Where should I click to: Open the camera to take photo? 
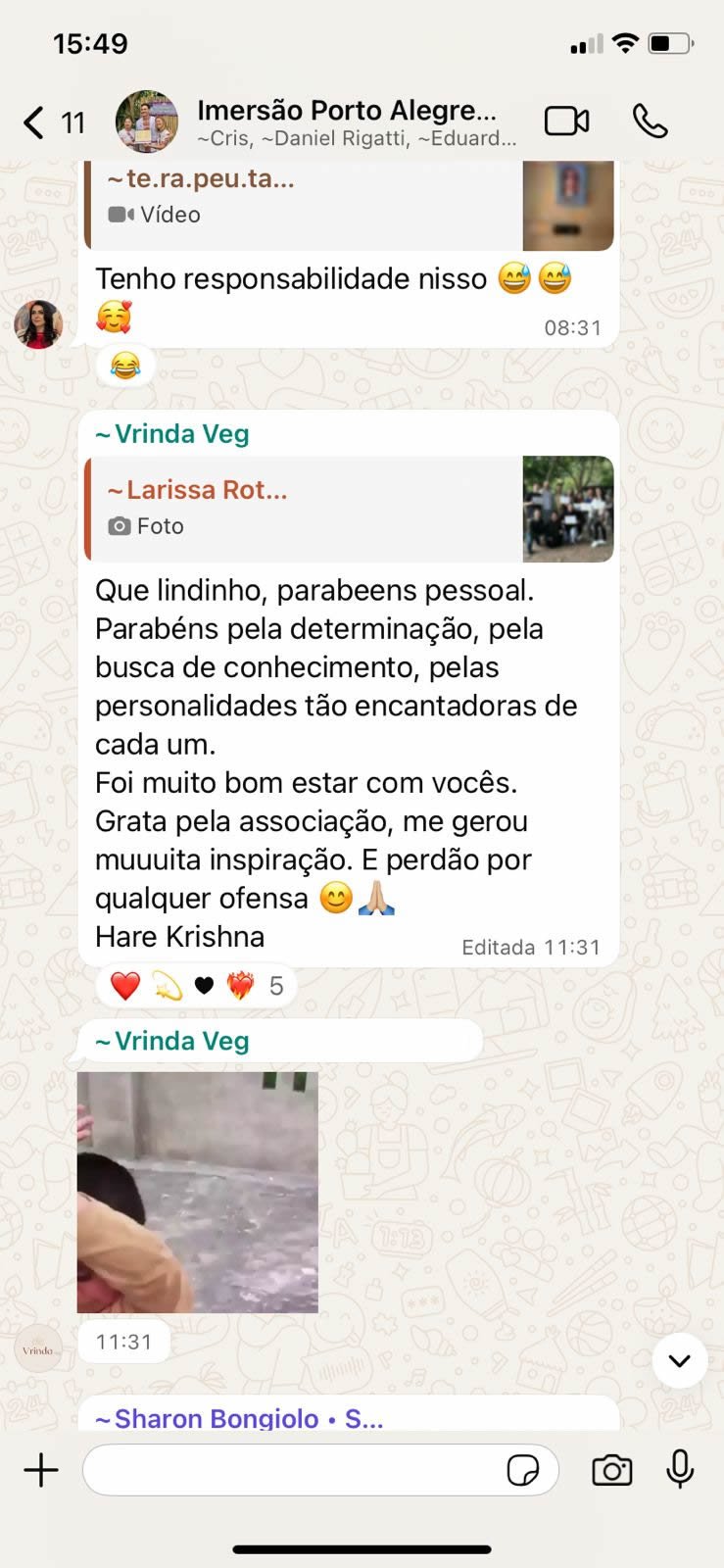(x=612, y=1470)
